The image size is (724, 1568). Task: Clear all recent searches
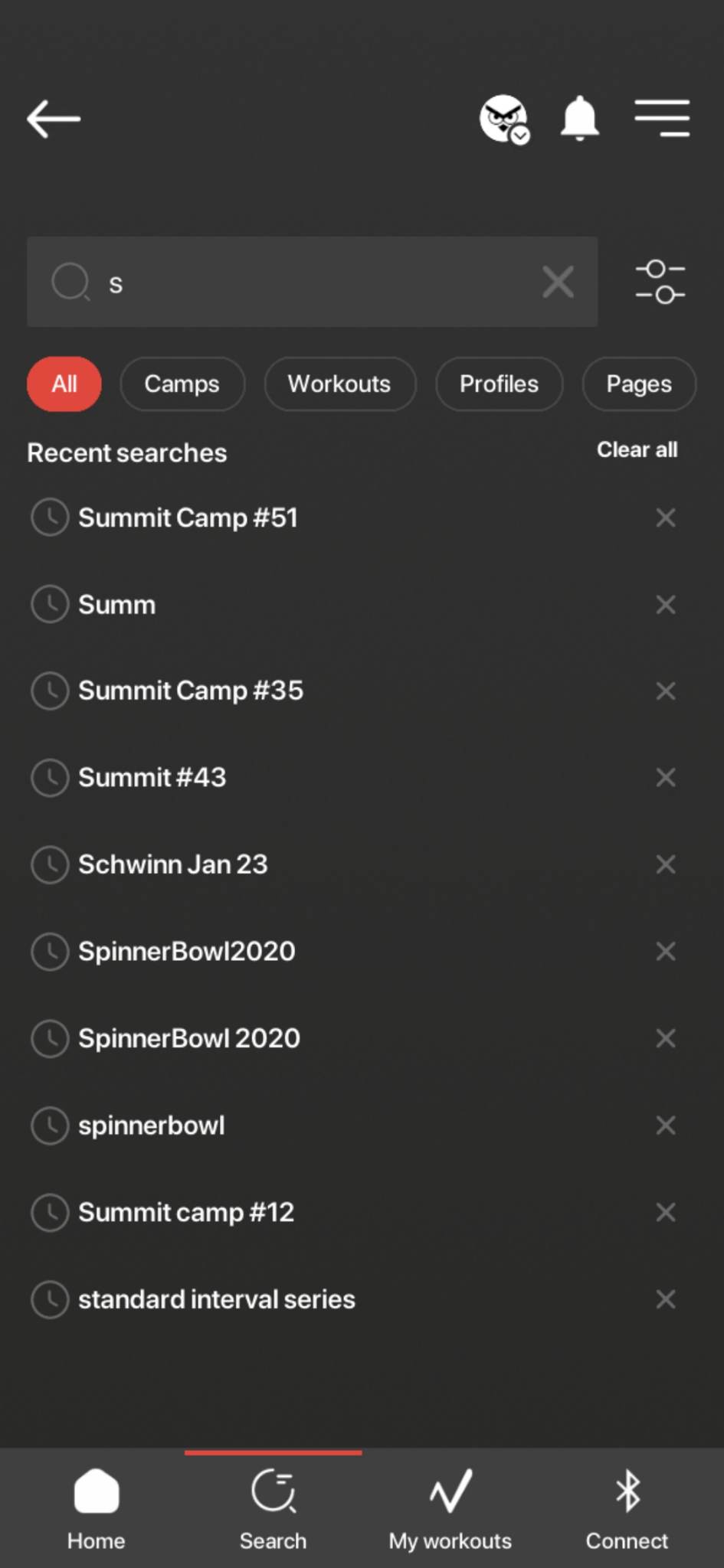point(637,450)
